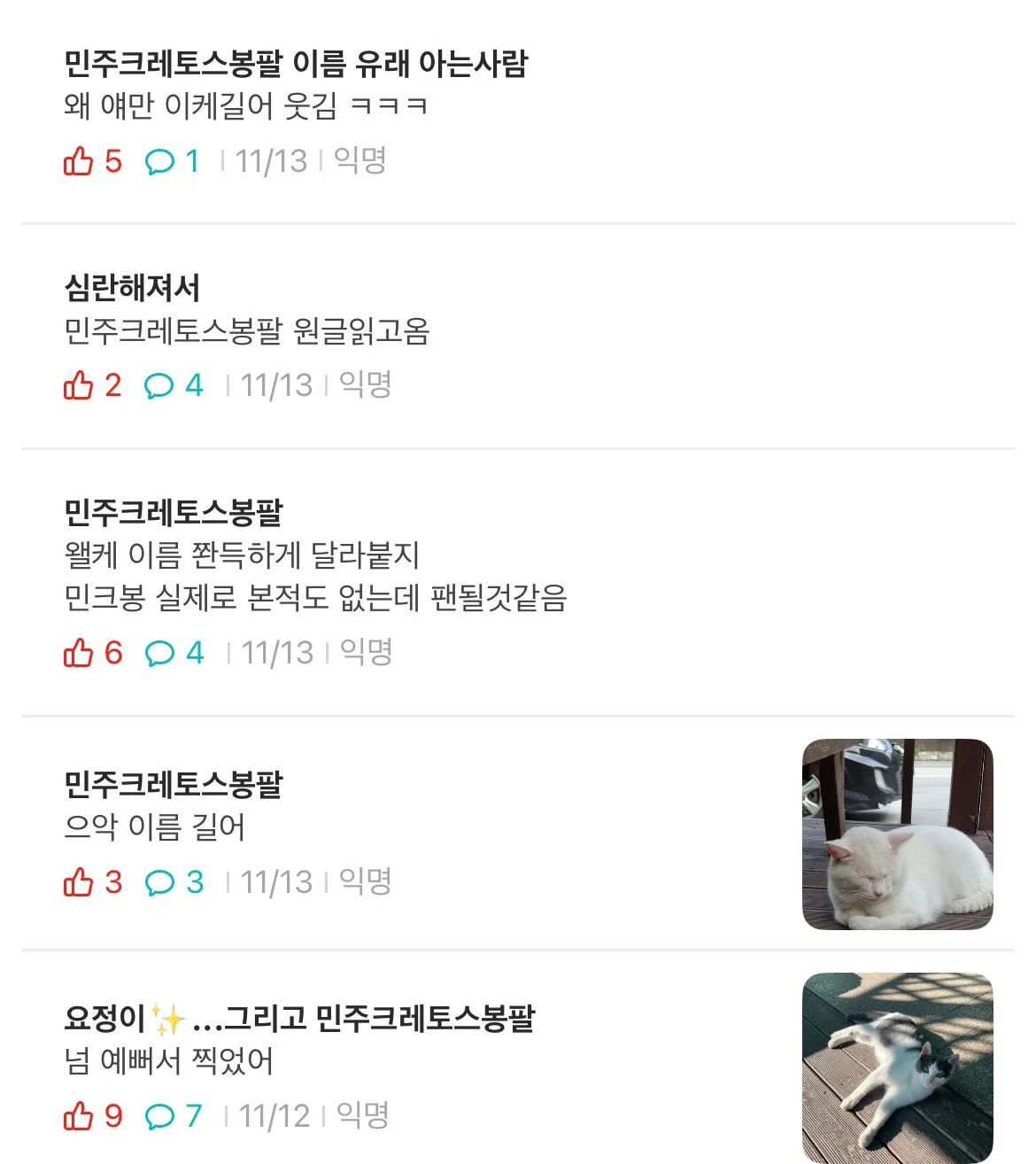The width and height of the screenshot is (1036, 1164).
Task: Open the post '요정이 ...그리고 민주크레토스봉팔'
Action: point(299,1019)
